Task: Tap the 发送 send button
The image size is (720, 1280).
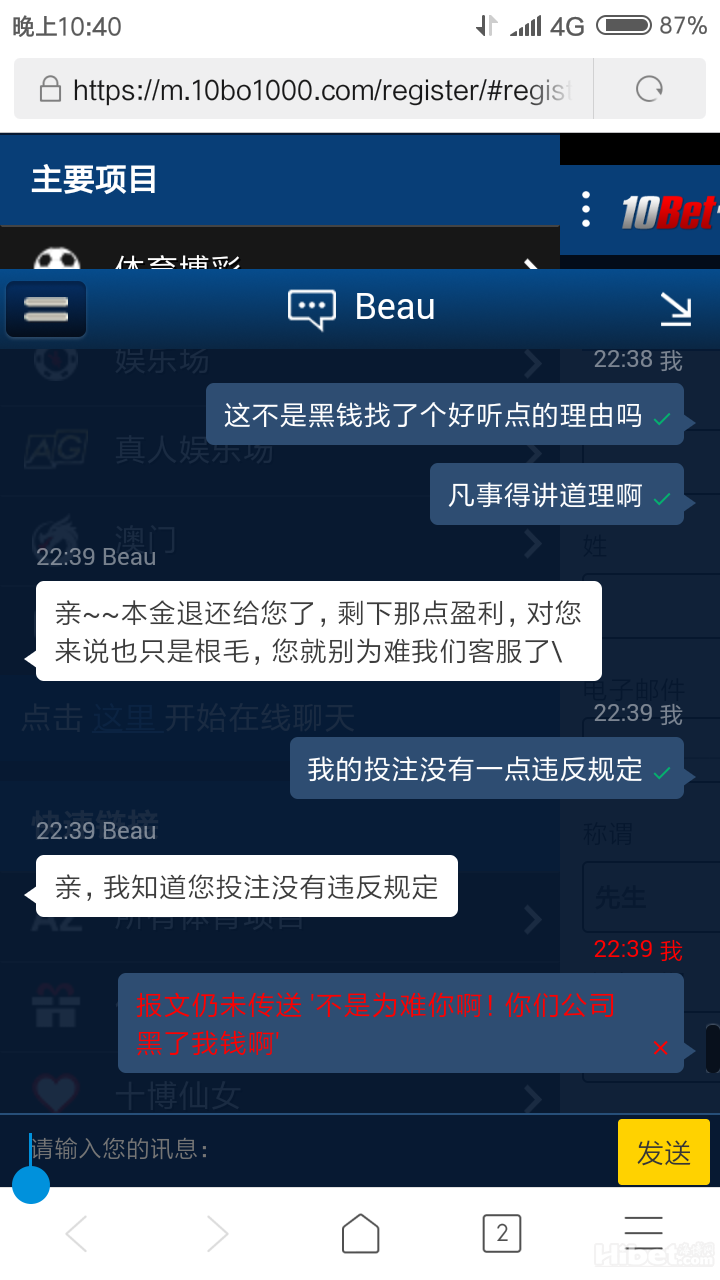Action: click(663, 1152)
